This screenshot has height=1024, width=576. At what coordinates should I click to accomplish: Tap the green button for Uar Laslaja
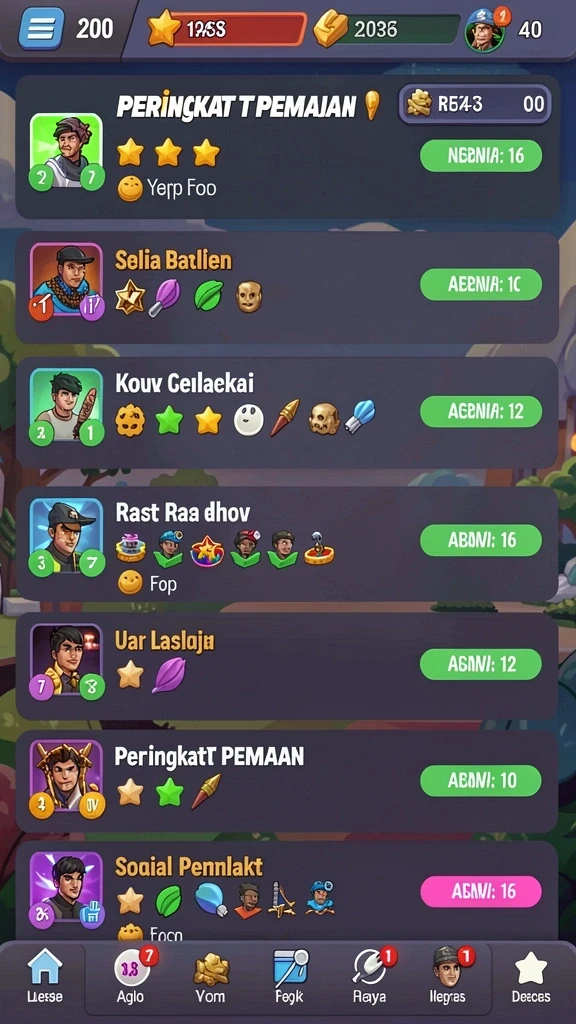[x=481, y=664]
